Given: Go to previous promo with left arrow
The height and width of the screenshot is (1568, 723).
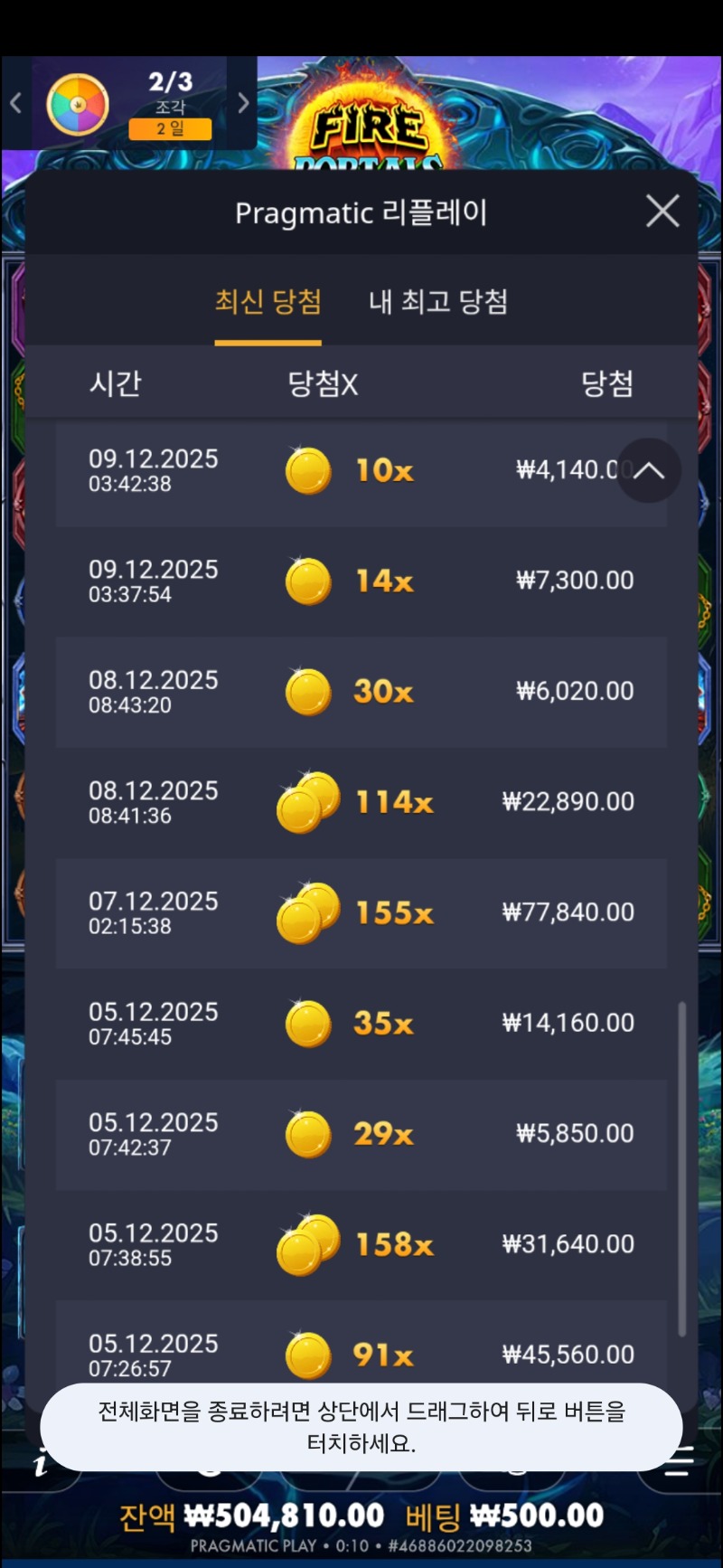Looking at the screenshot, I should [15, 103].
